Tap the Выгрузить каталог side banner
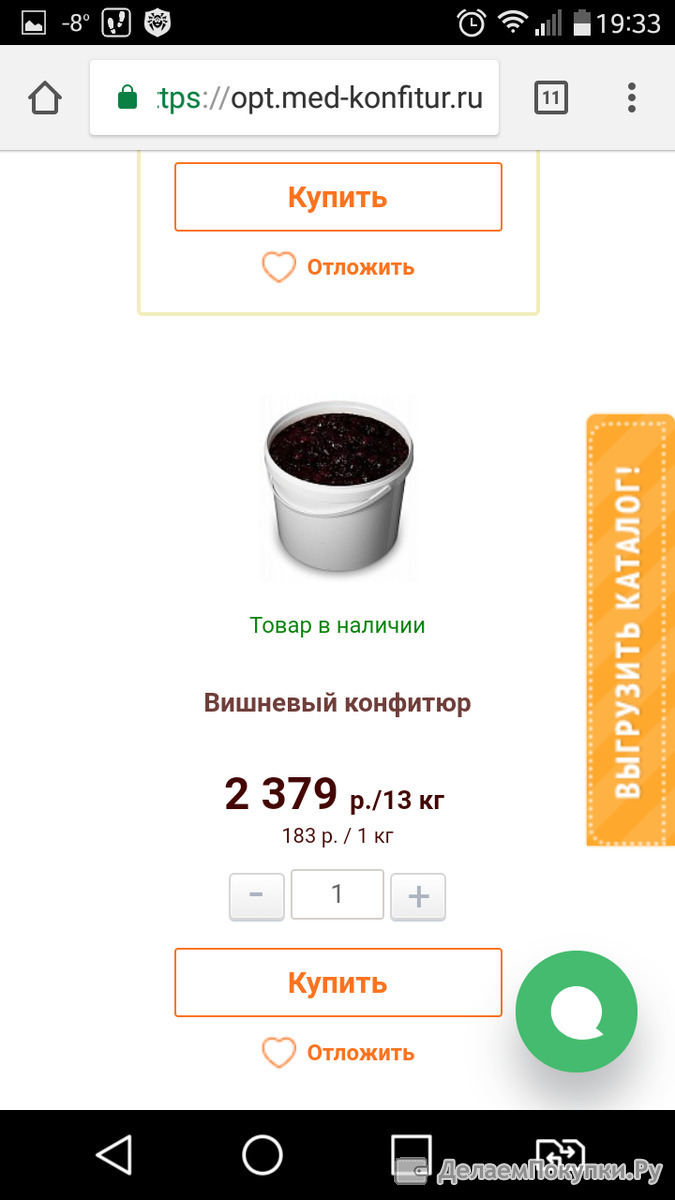This screenshot has height=1200, width=675. tap(630, 630)
